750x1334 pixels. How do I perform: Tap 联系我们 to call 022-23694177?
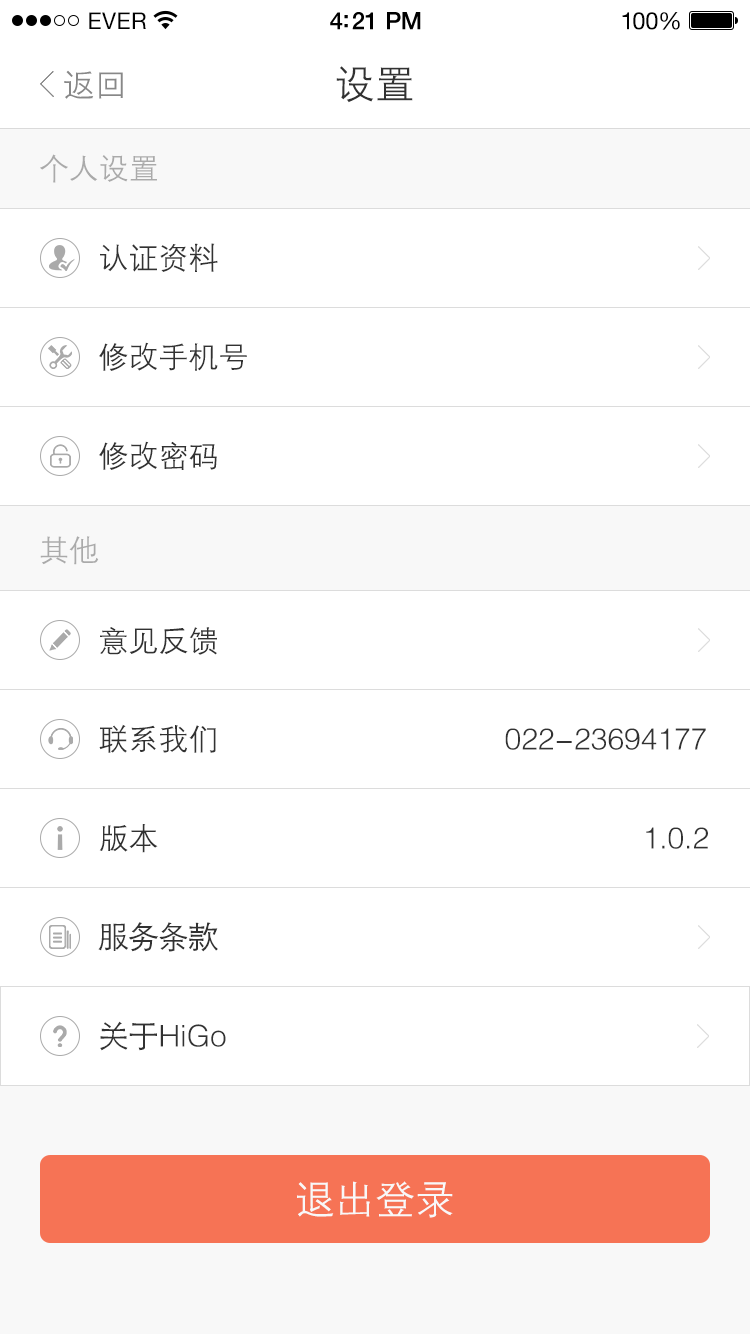tap(375, 739)
